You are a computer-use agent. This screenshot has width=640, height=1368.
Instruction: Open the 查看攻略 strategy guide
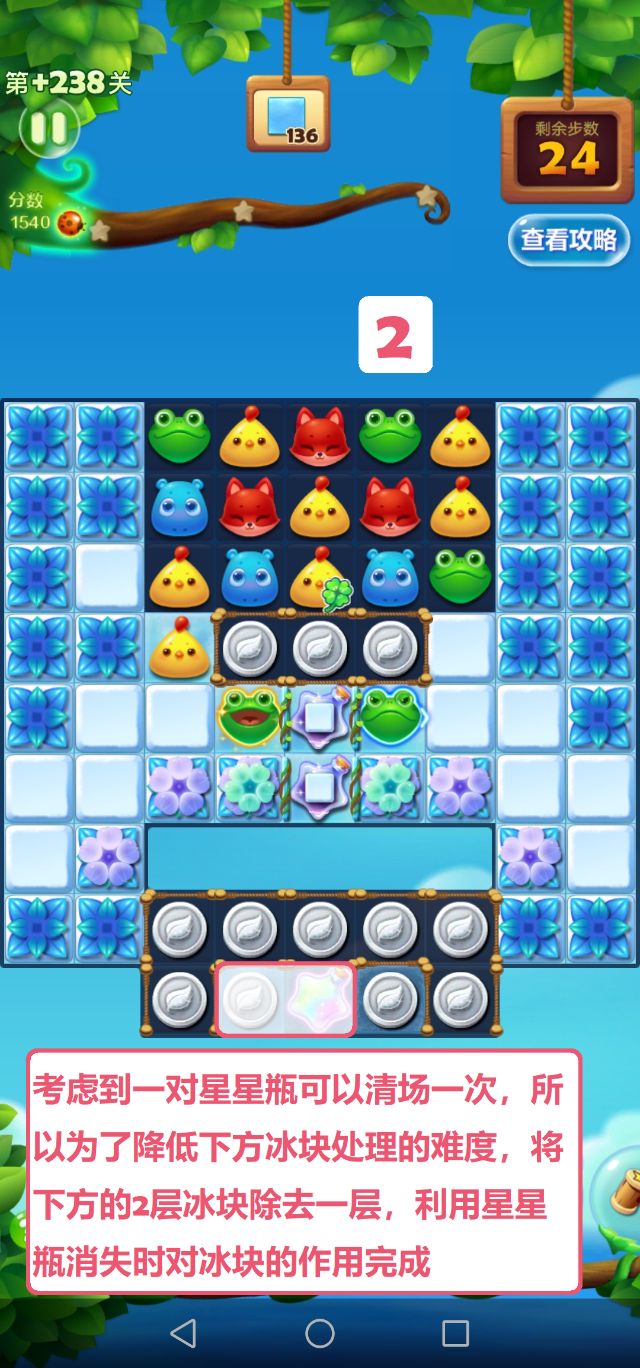568,240
